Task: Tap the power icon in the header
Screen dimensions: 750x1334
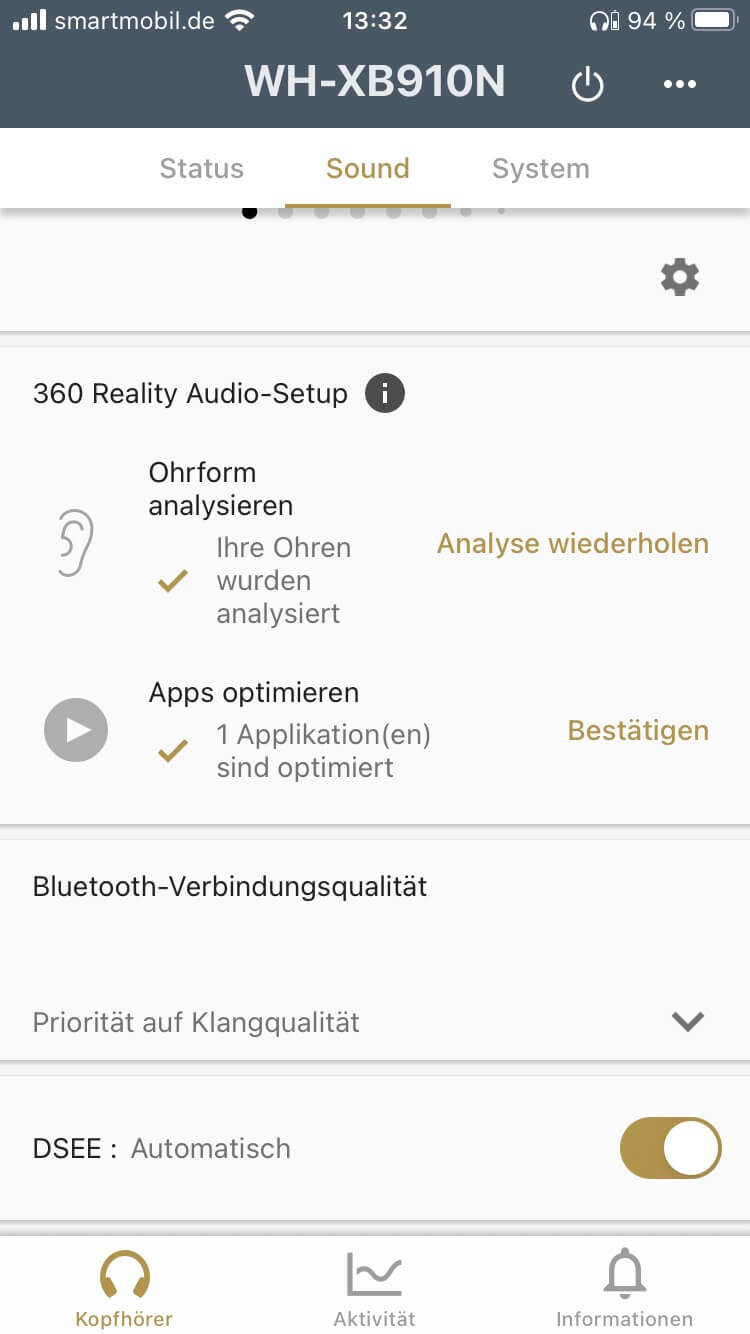Action: coord(587,84)
